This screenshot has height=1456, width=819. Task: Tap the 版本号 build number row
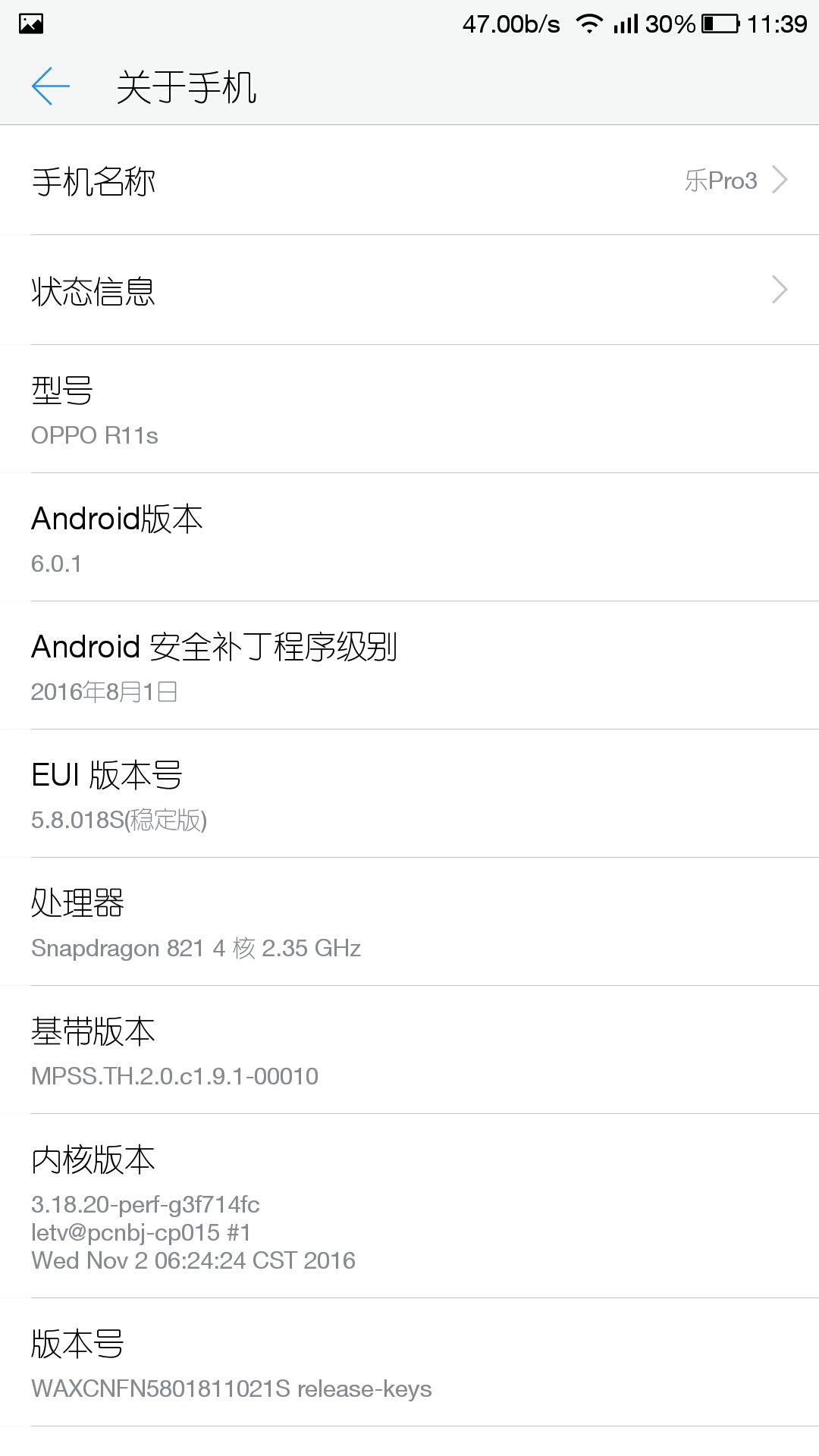(409, 1363)
